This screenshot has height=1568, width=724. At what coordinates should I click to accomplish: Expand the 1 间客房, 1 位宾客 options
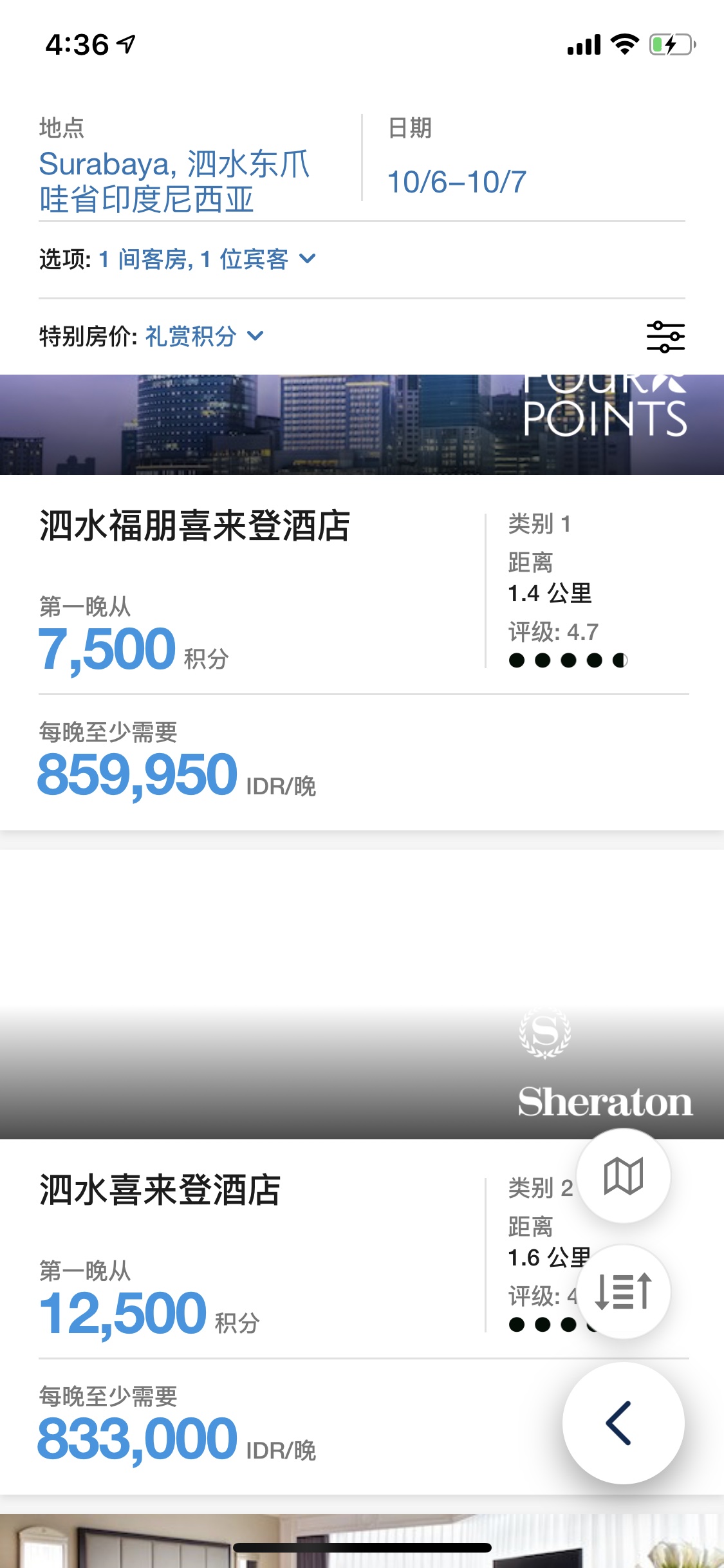click(207, 259)
